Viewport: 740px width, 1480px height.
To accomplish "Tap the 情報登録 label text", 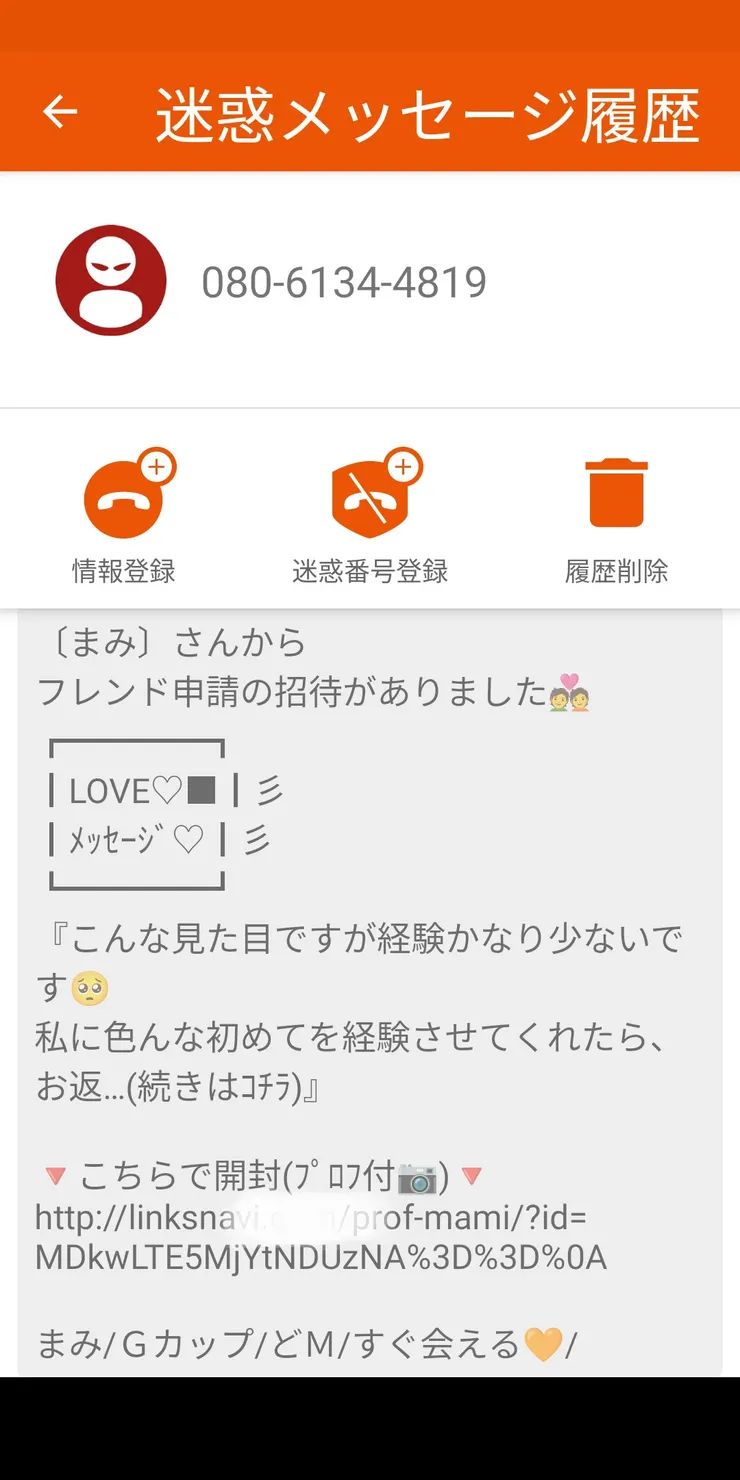I will [x=122, y=570].
